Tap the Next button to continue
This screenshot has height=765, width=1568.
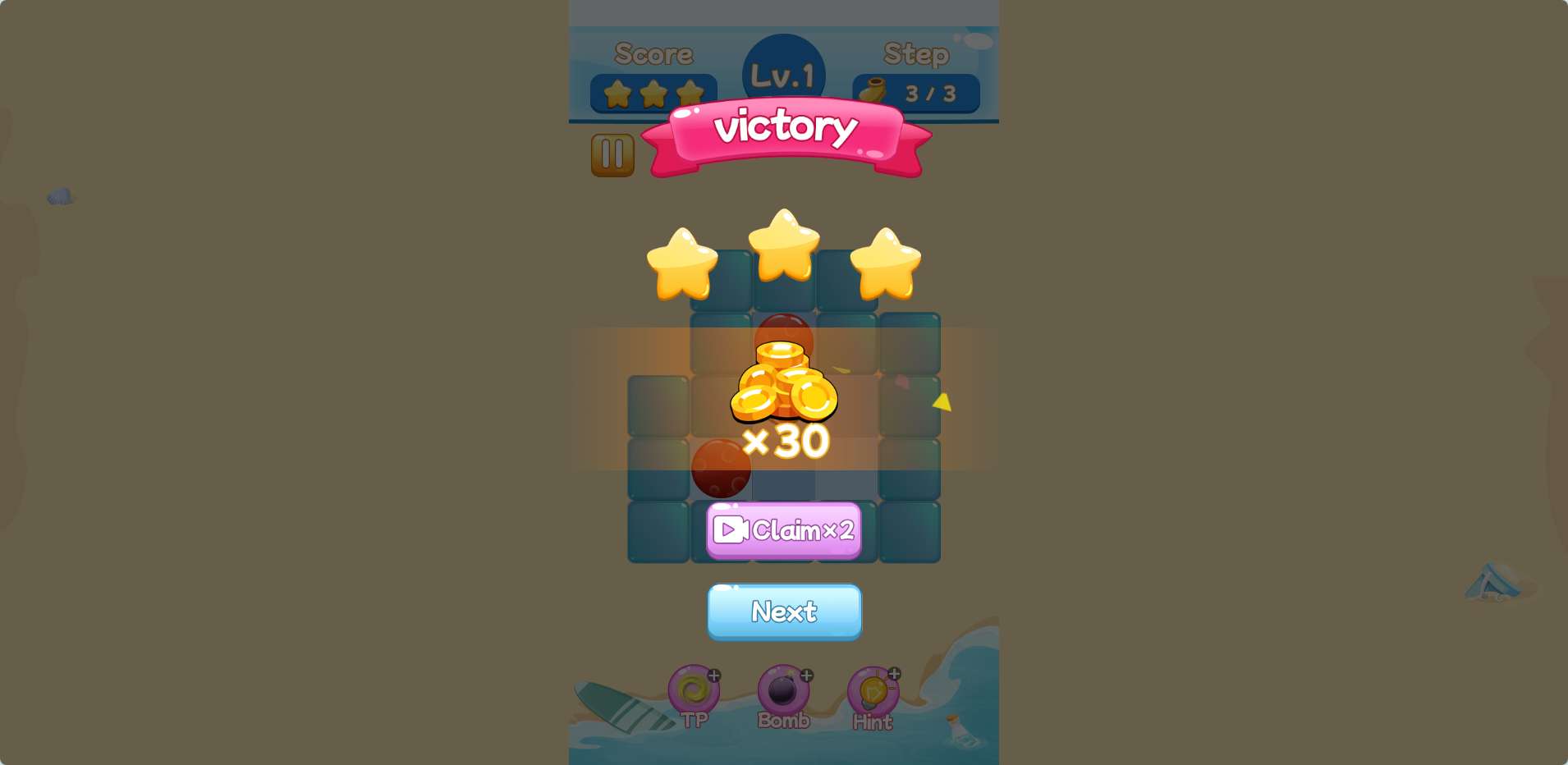(784, 612)
